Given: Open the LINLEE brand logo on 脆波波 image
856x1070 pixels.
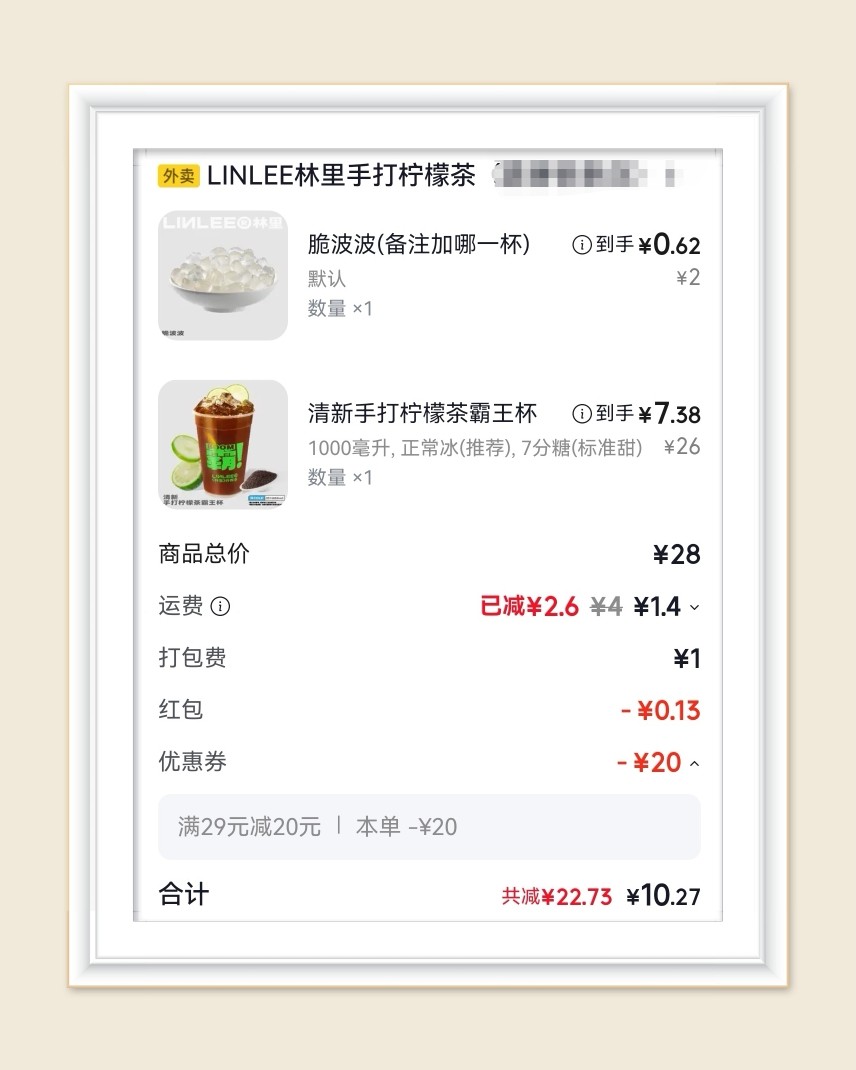Looking at the screenshot, I should 222,223.
